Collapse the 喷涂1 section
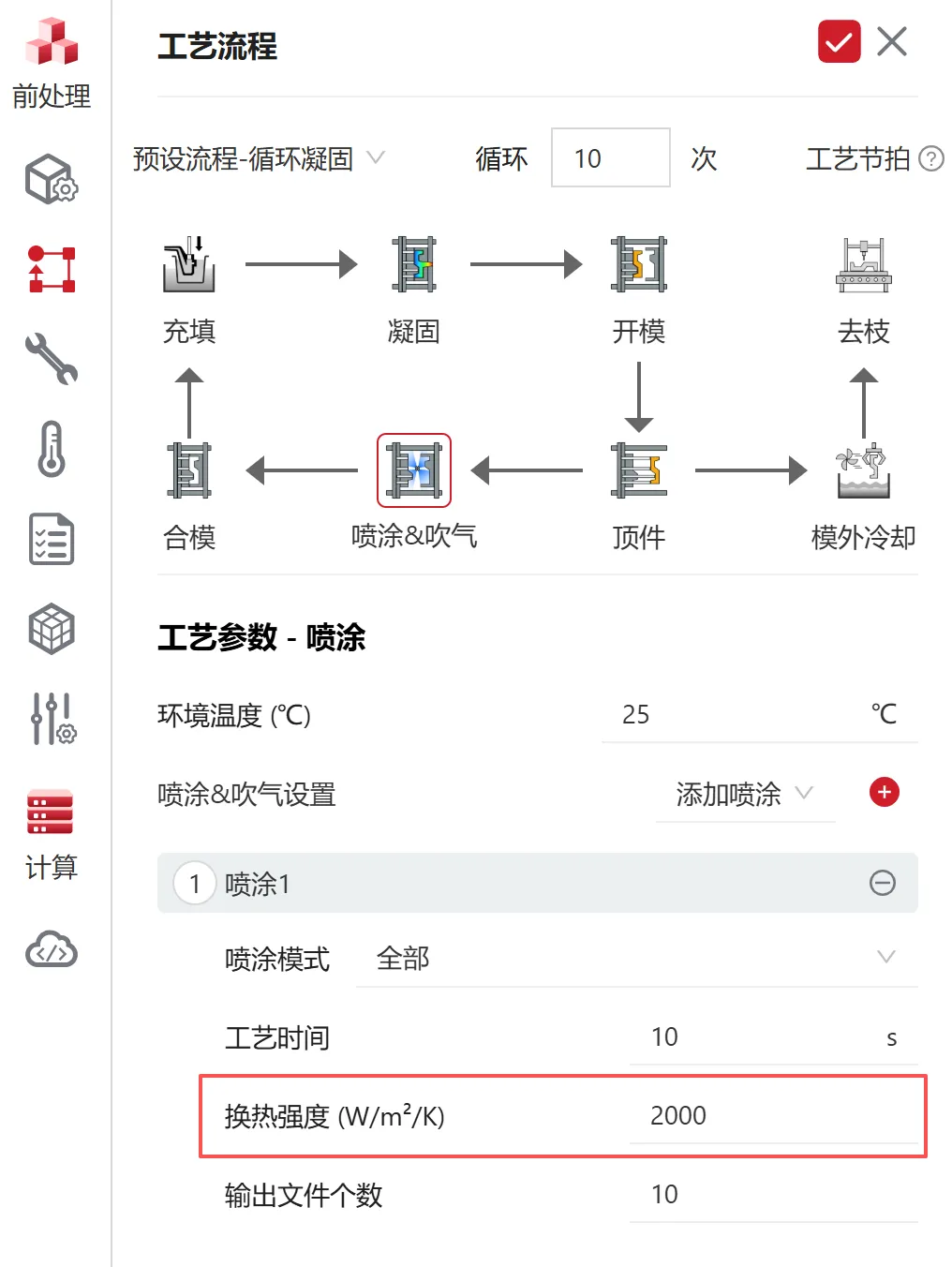 (882, 883)
